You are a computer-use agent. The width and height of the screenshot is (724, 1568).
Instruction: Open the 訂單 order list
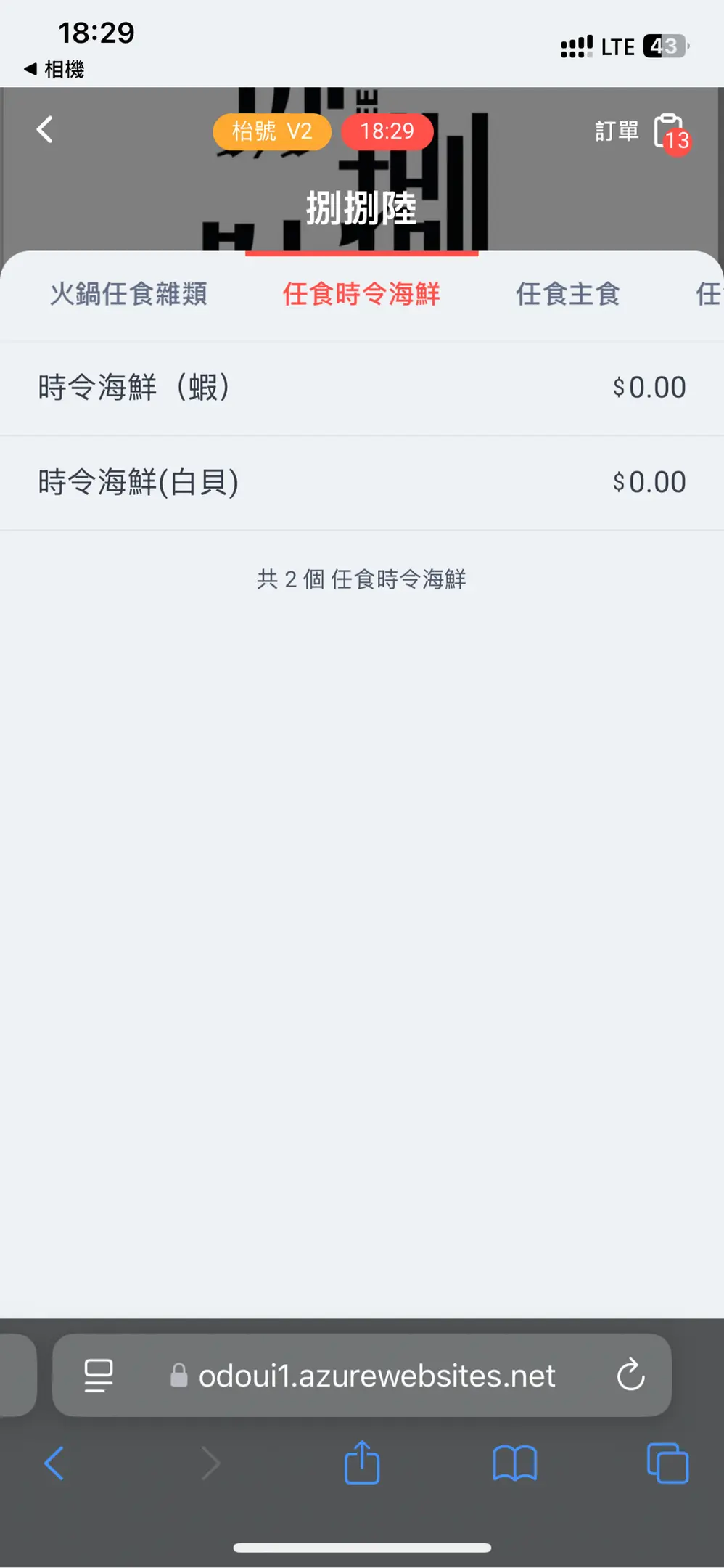tap(641, 132)
